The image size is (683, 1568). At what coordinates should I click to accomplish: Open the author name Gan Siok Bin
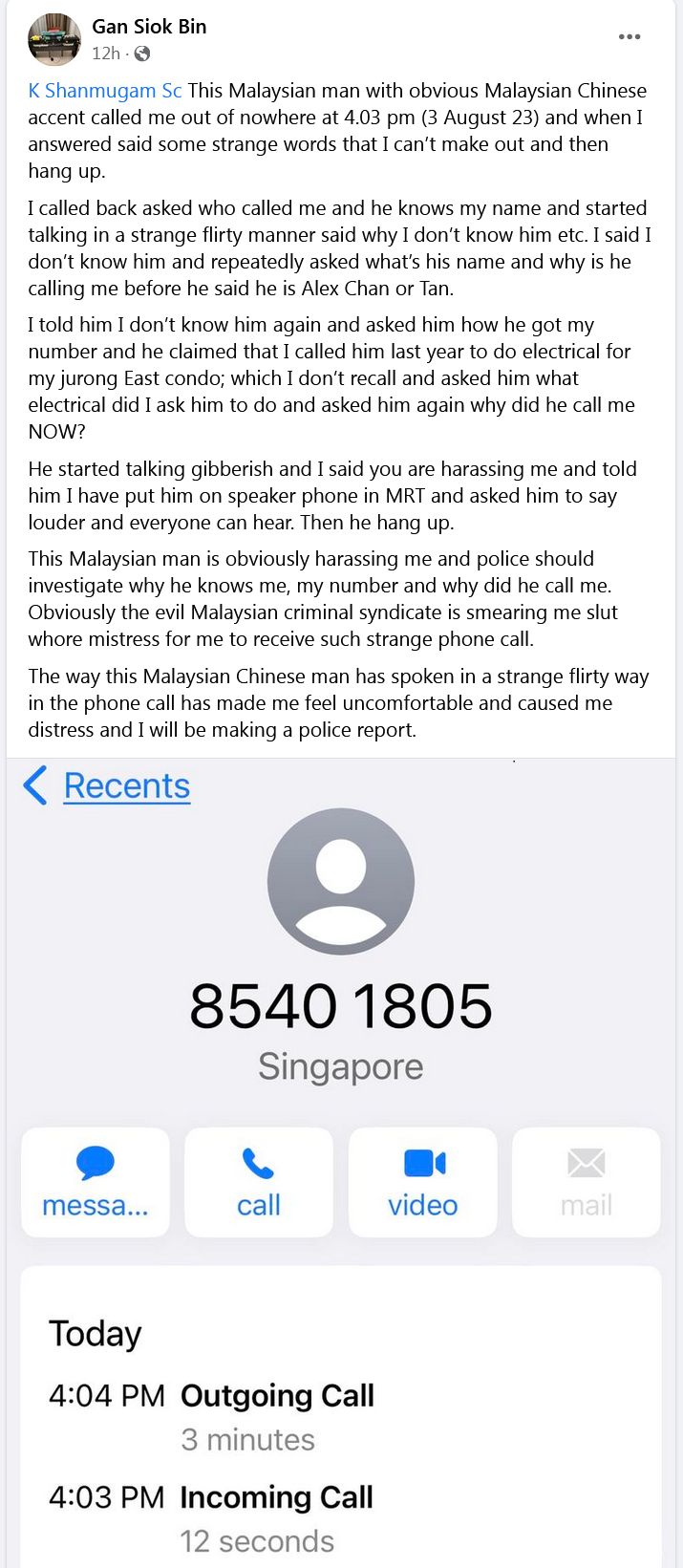(149, 27)
